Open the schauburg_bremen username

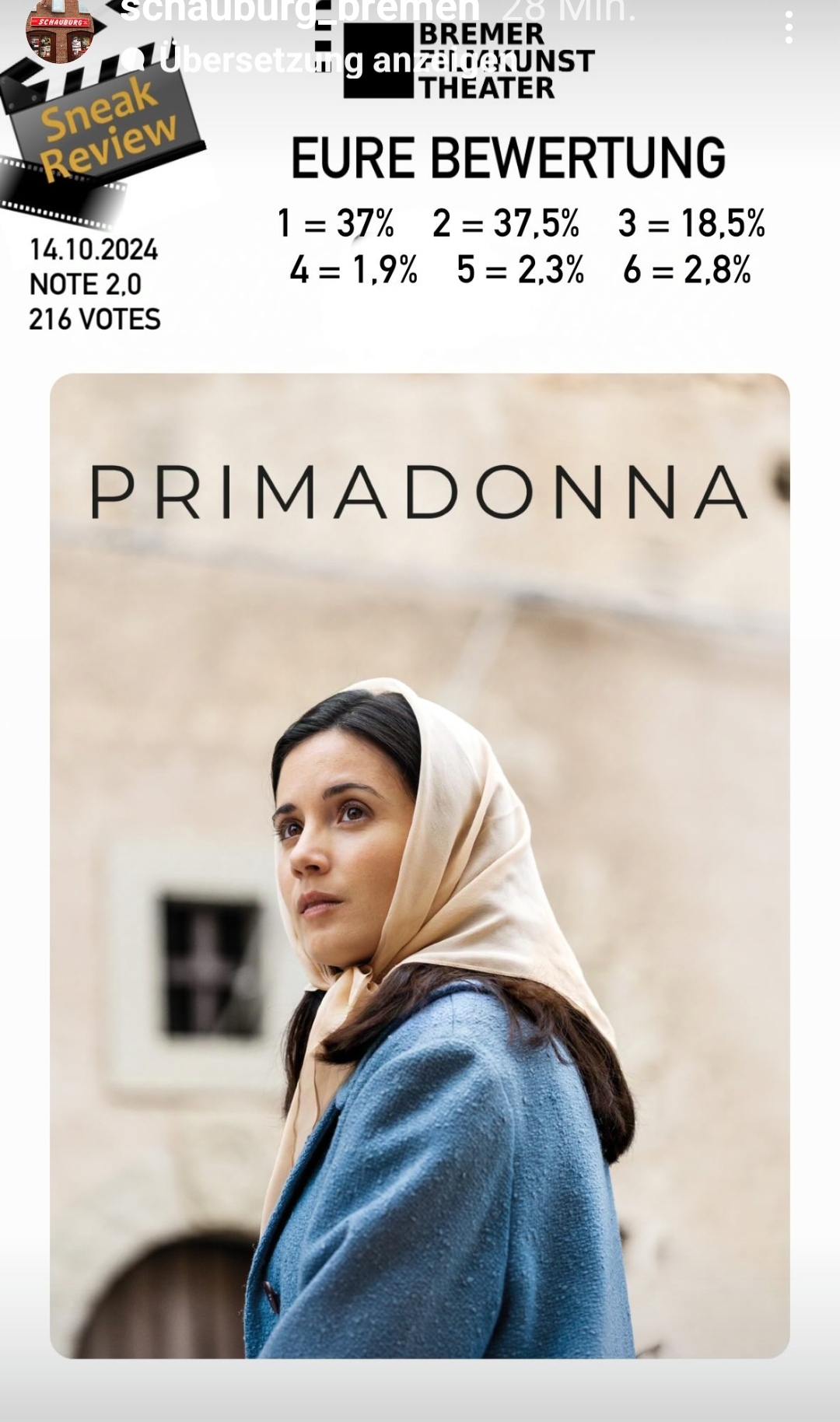coord(300,11)
